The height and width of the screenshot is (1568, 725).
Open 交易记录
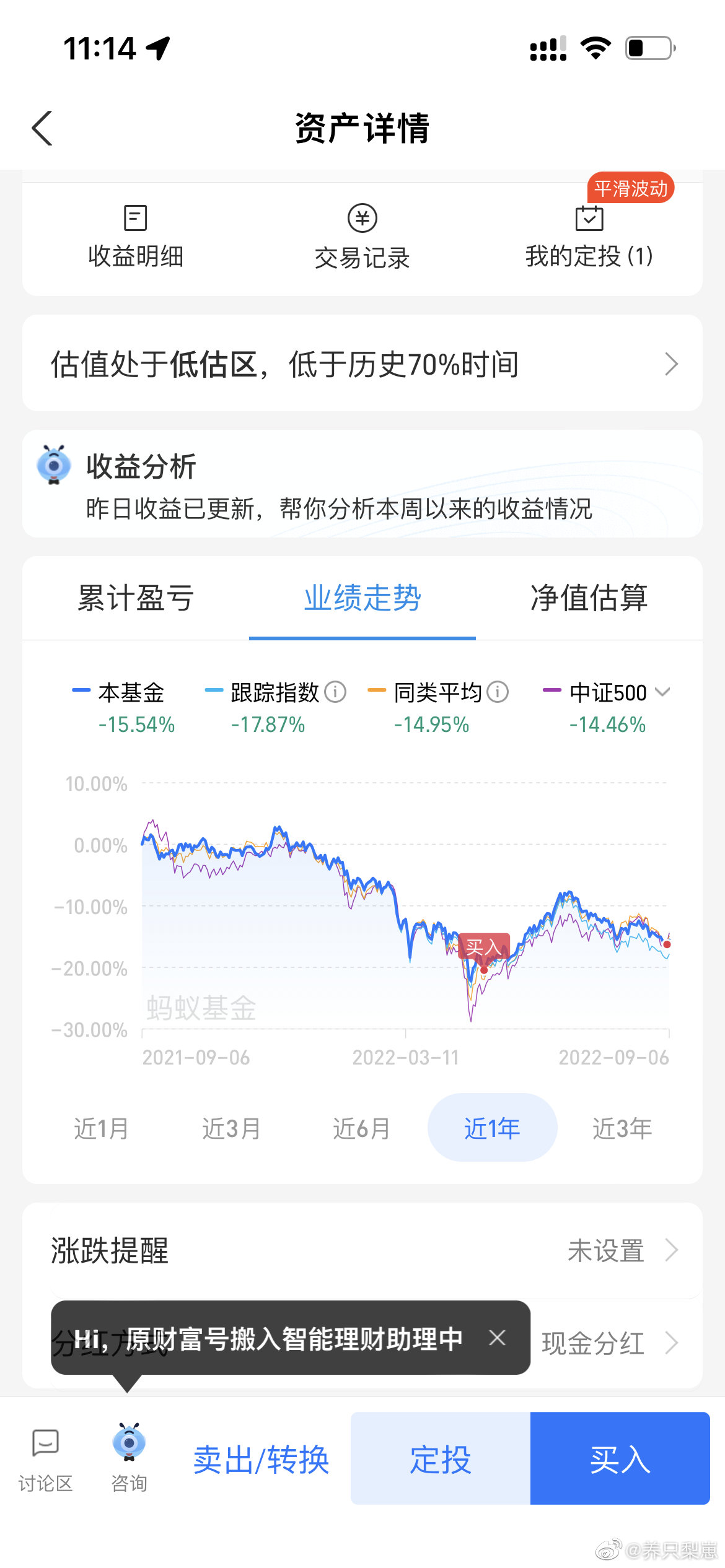point(362,238)
